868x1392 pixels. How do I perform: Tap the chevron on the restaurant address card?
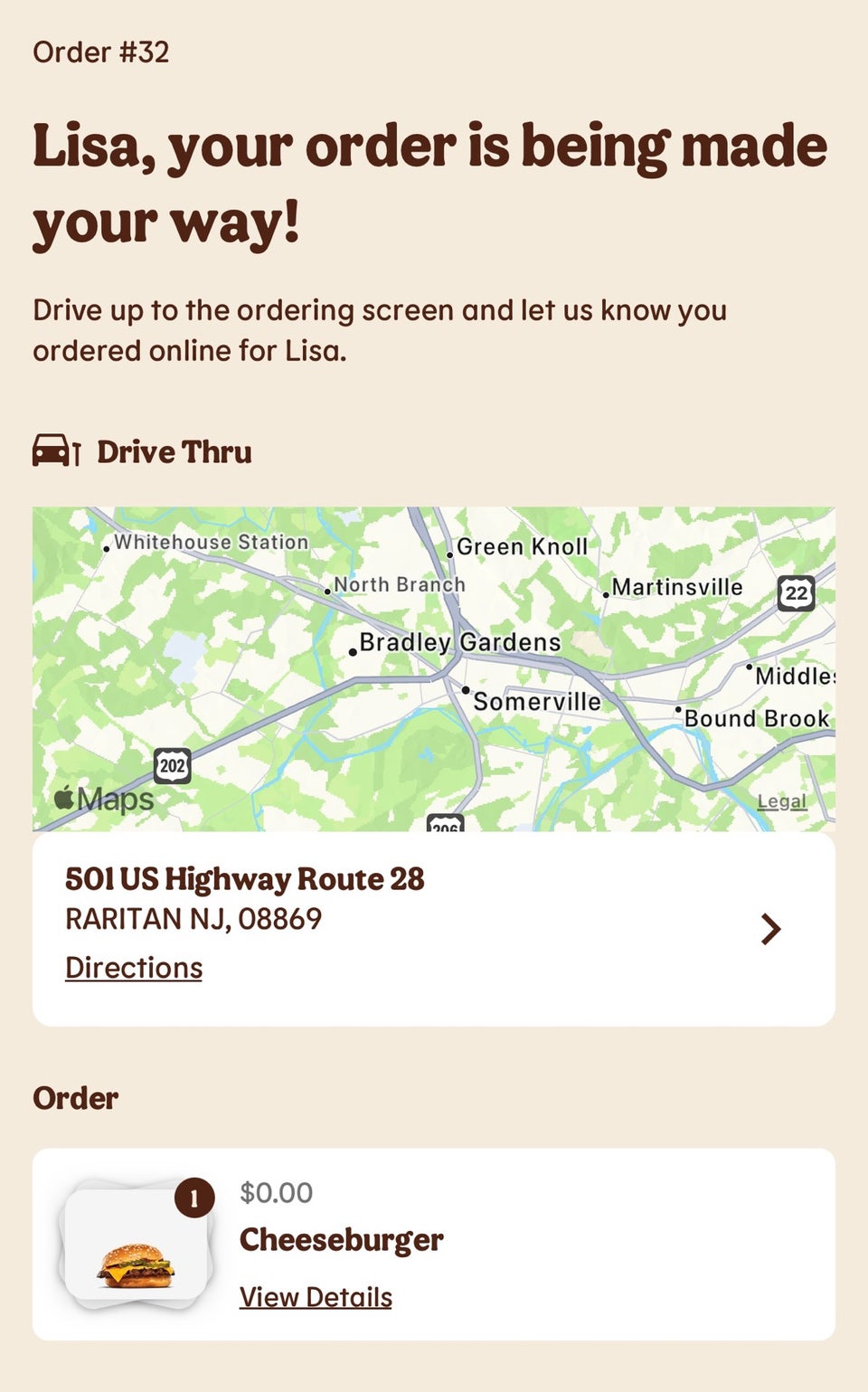coord(770,929)
